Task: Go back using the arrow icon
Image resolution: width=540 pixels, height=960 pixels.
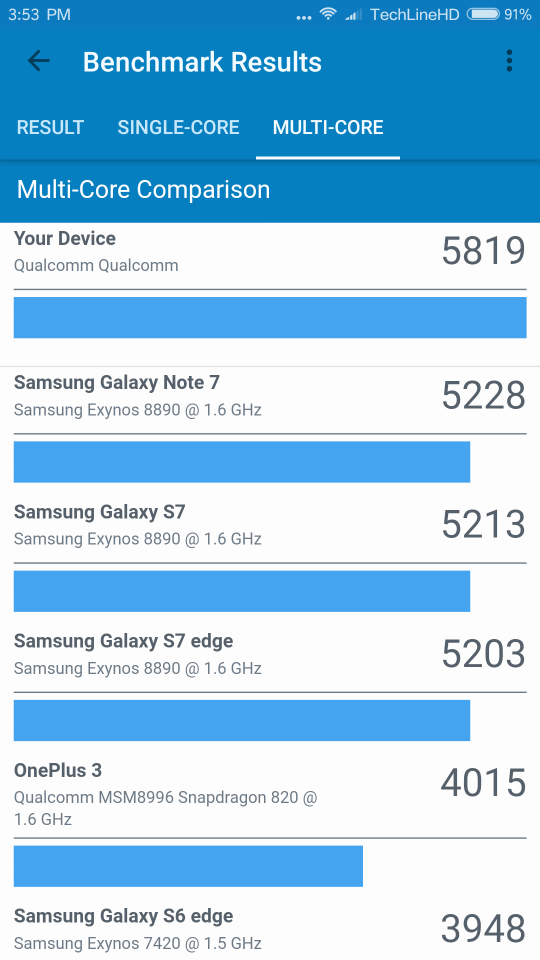Action: 39,61
